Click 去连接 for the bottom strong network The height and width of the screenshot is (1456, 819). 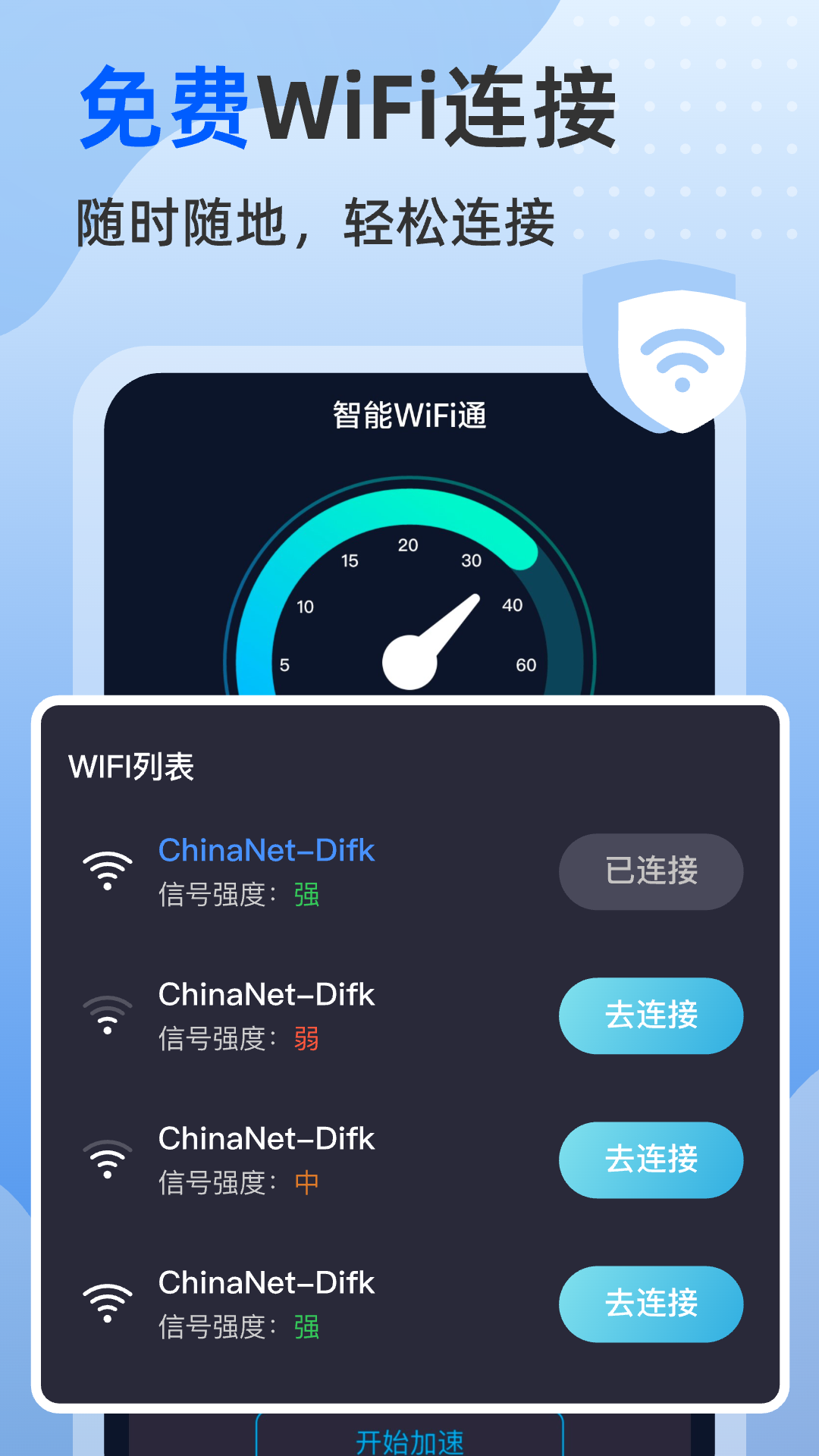(x=651, y=1304)
